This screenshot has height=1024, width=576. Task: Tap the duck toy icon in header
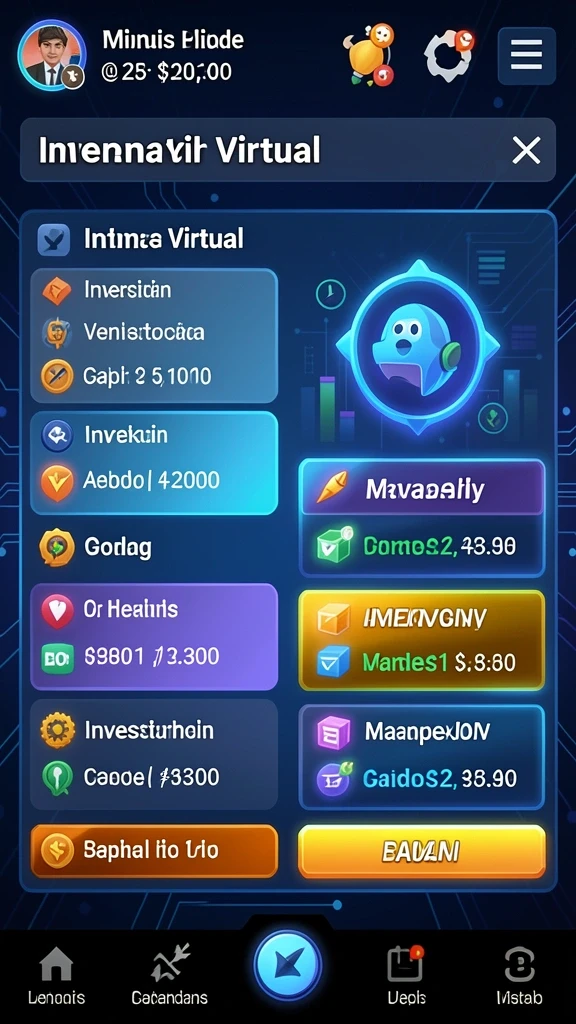tap(370, 55)
